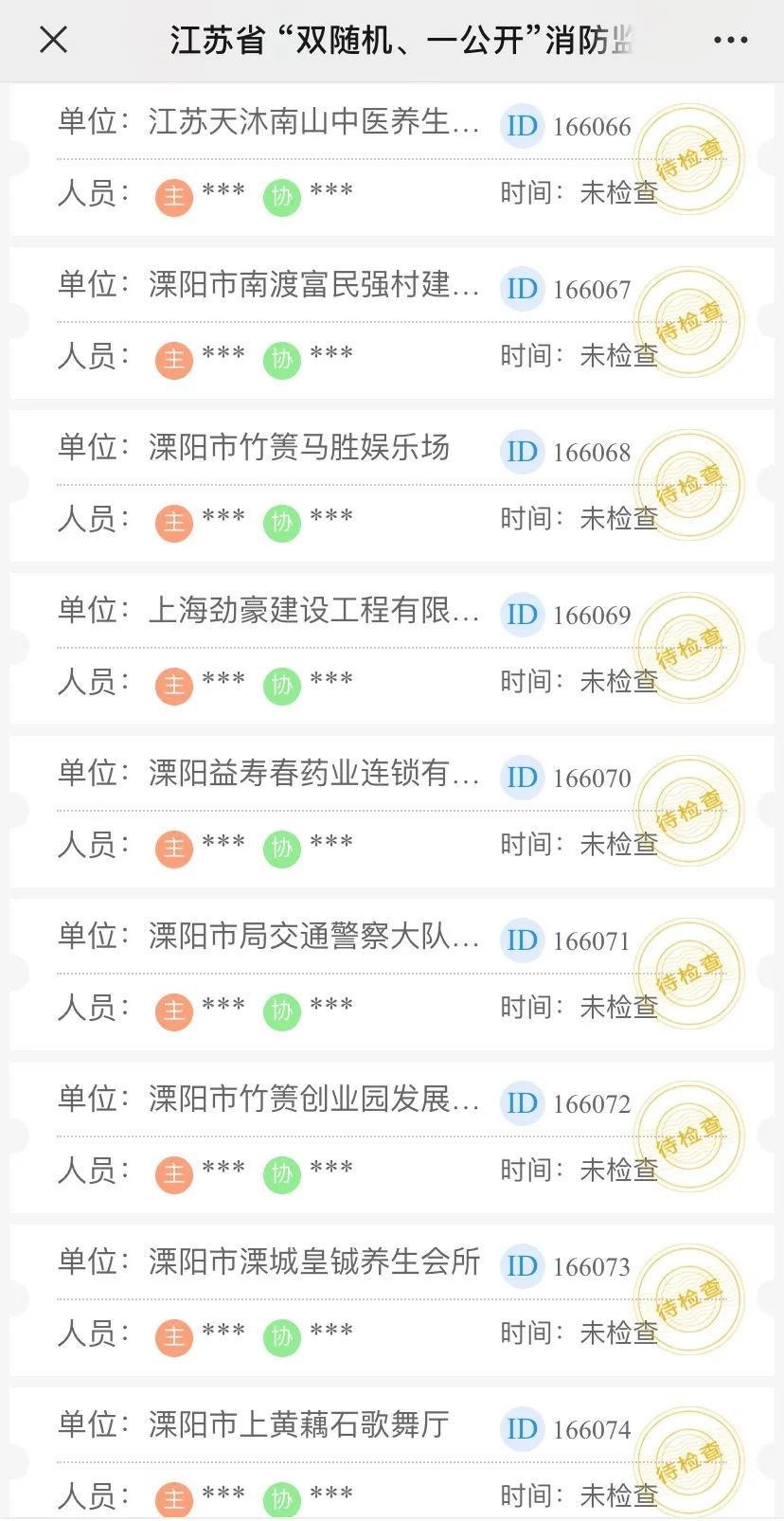Expand the 溧阳市局交通警察大队 entry details

click(312, 938)
